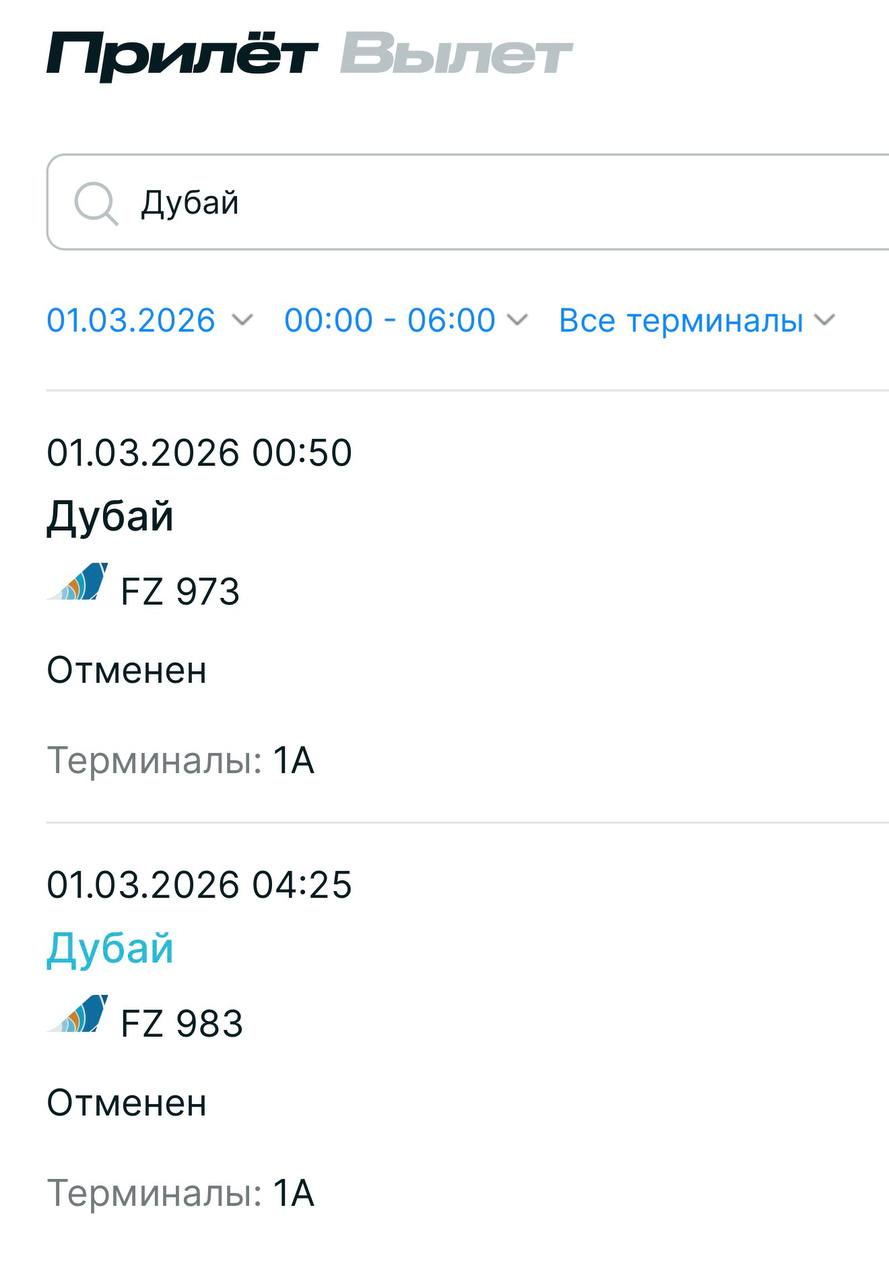Select the date text 01.03.2026 in the filter
Image resolution: width=889 pixels, height=1280 pixels.
[132, 320]
